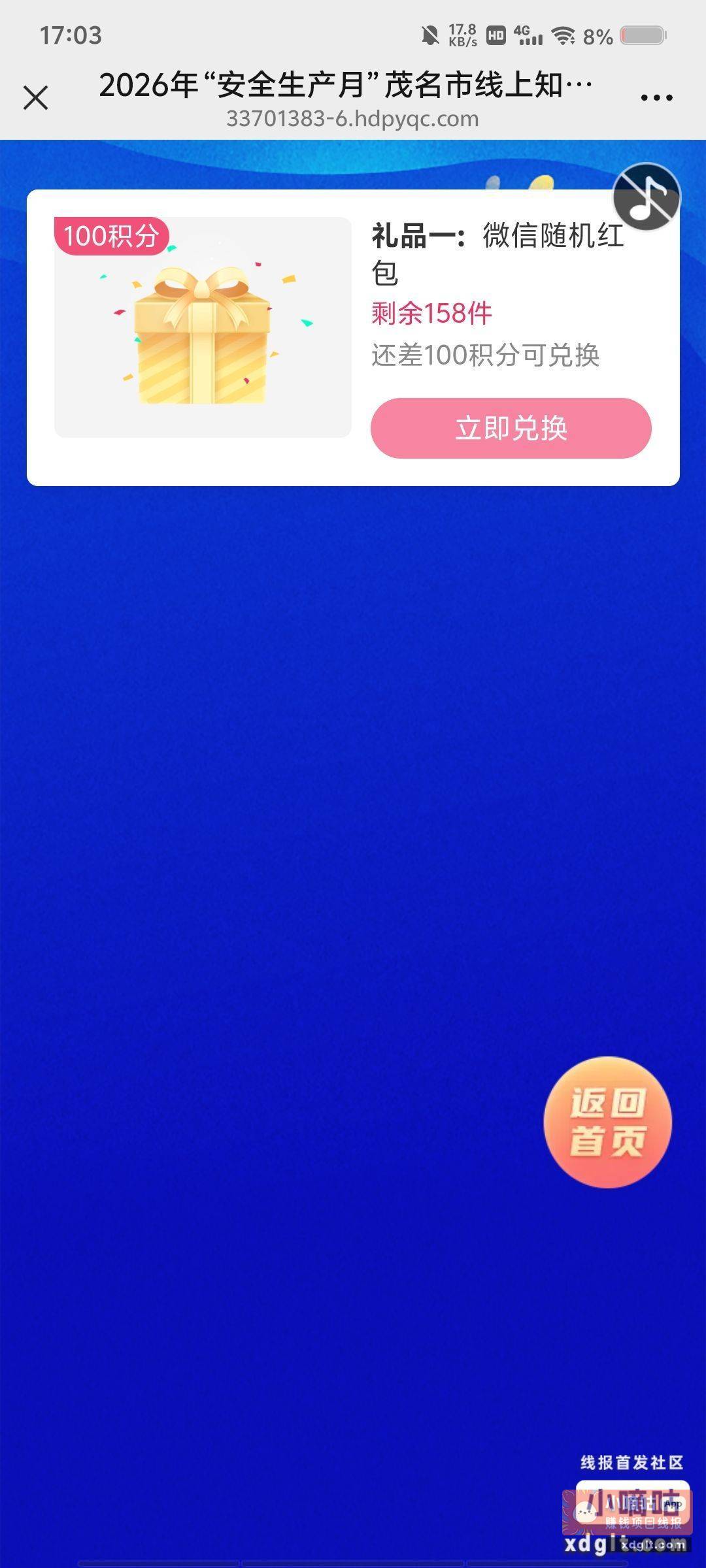Open the three-dot overflow menu
This screenshot has width=706, height=1568.
coord(656,98)
